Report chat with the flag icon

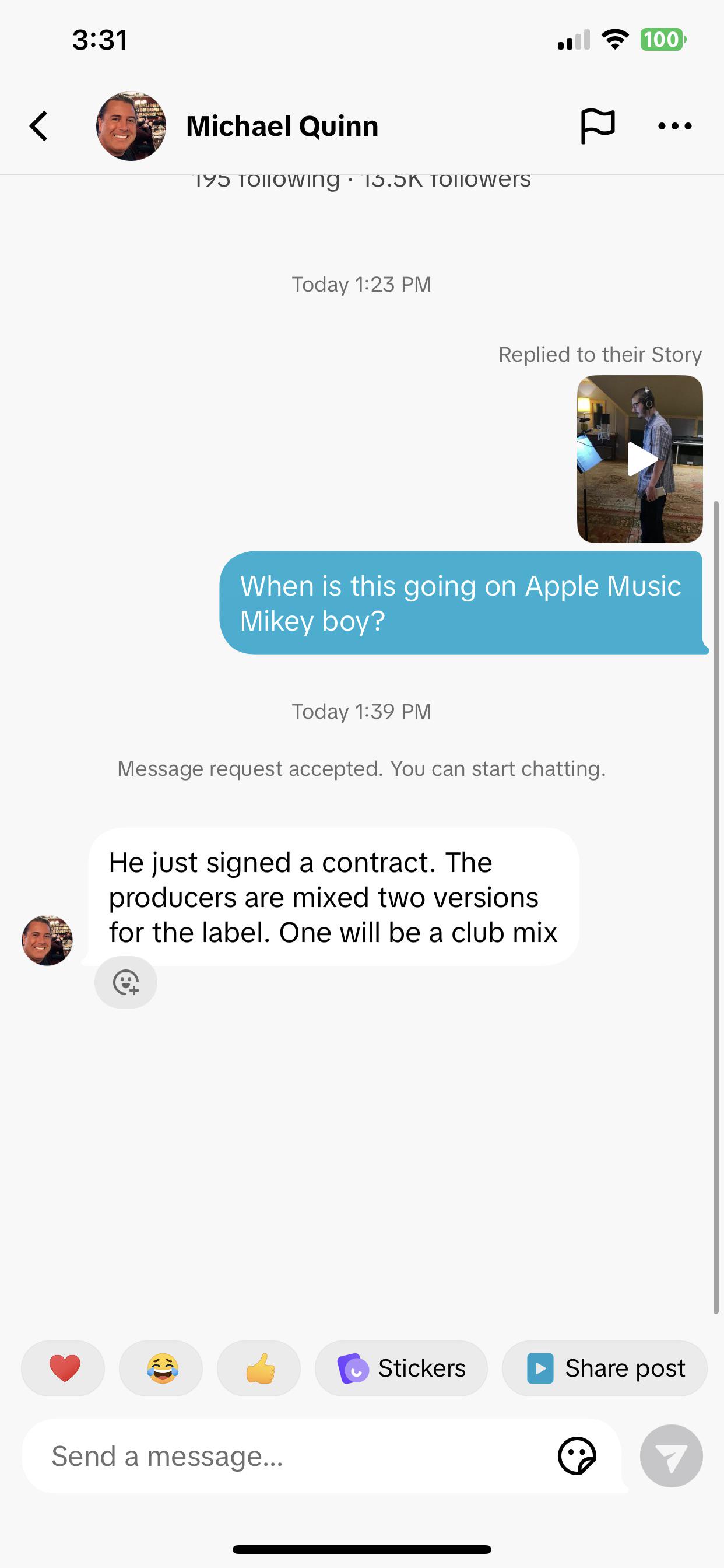pos(598,126)
